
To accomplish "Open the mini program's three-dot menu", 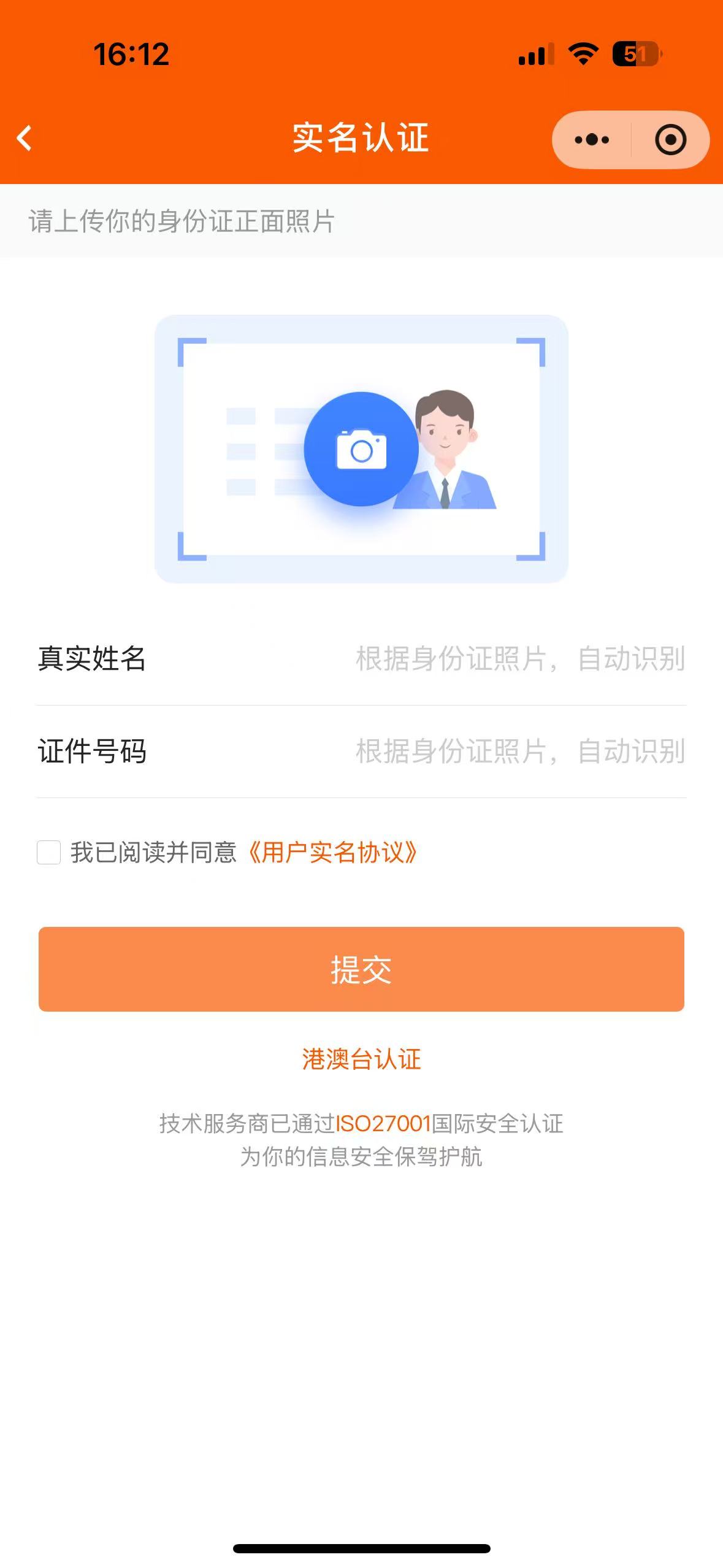I will click(x=592, y=140).
